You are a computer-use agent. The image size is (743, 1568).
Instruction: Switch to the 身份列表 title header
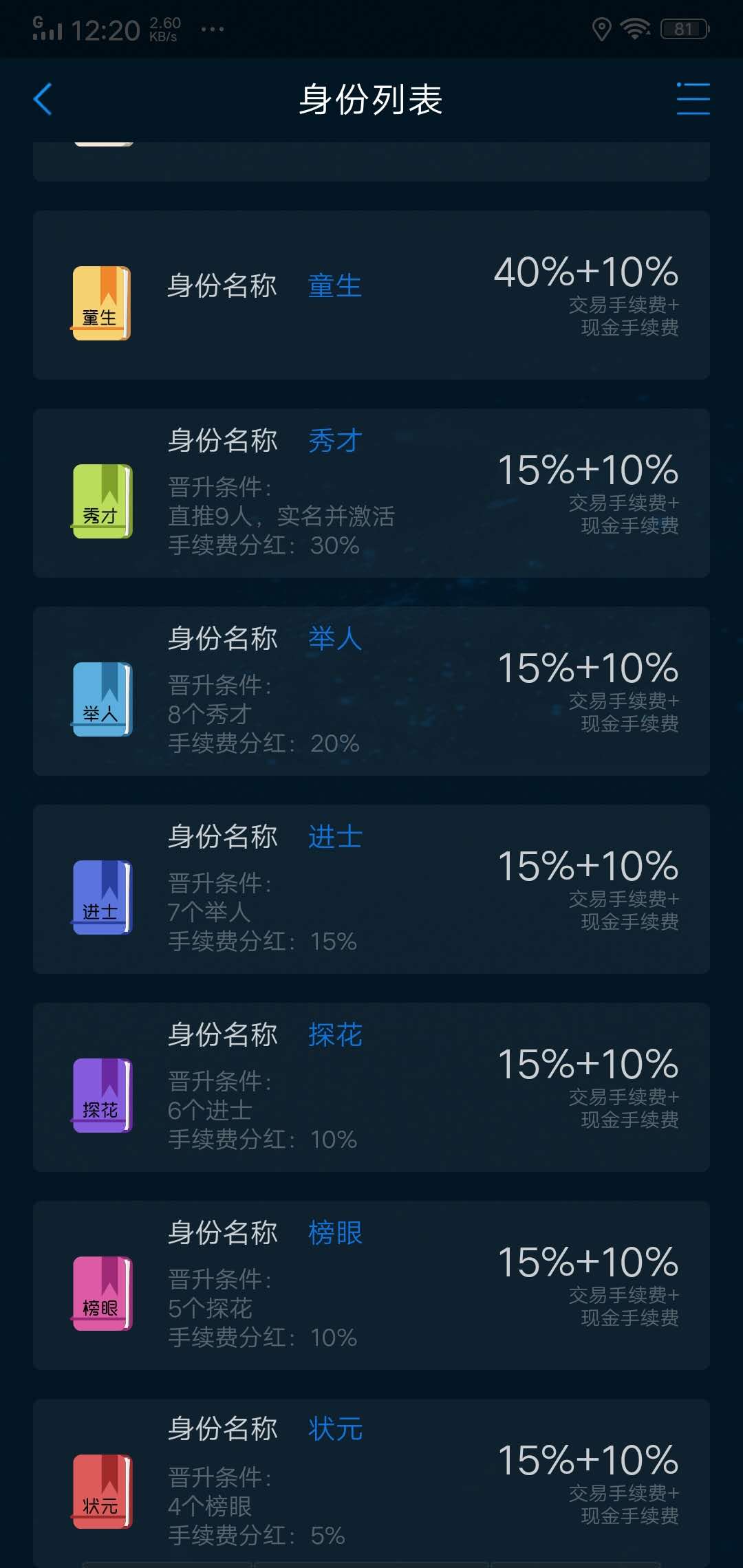(371, 98)
